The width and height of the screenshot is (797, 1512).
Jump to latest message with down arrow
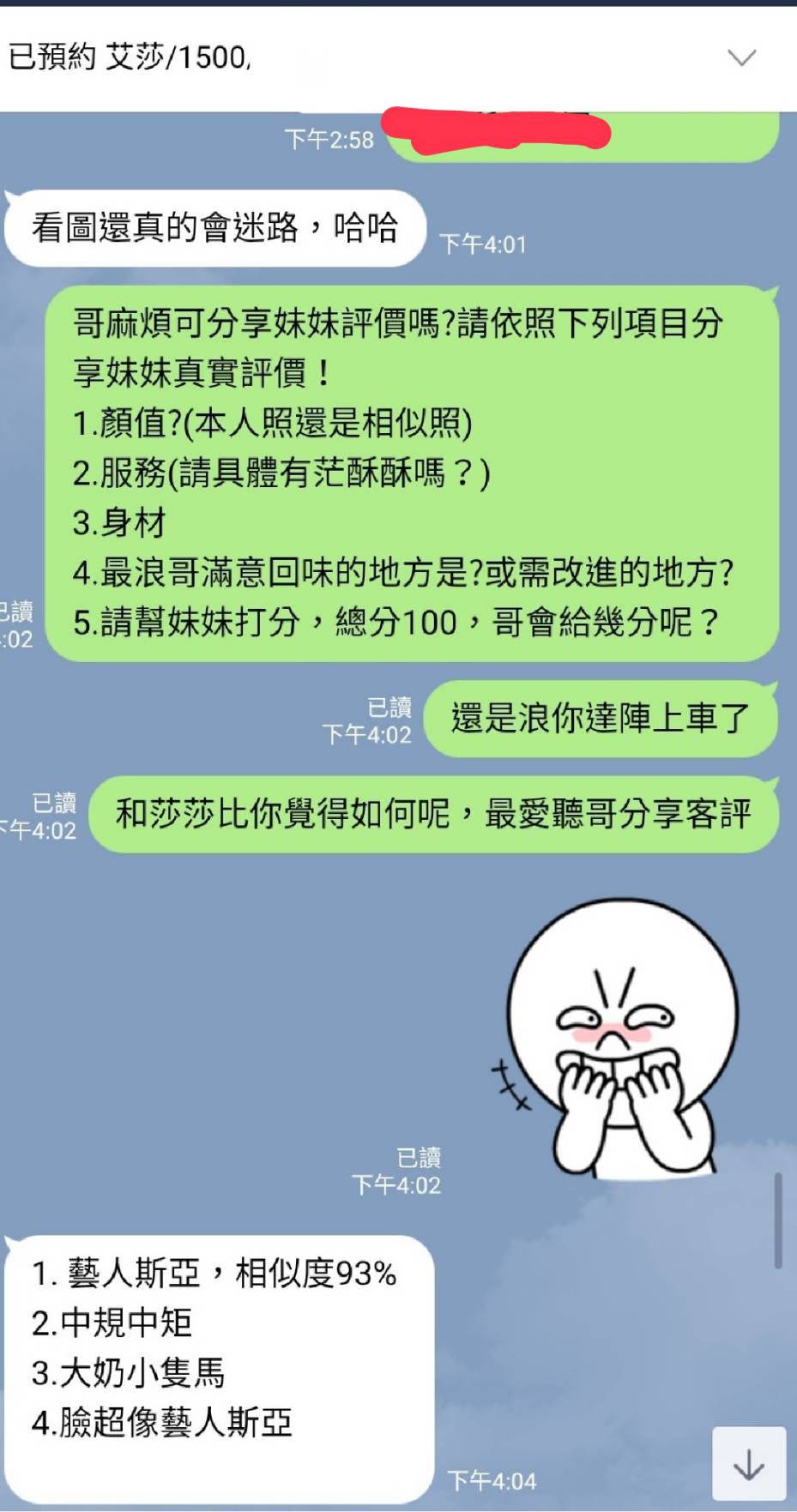[749, 1464]
